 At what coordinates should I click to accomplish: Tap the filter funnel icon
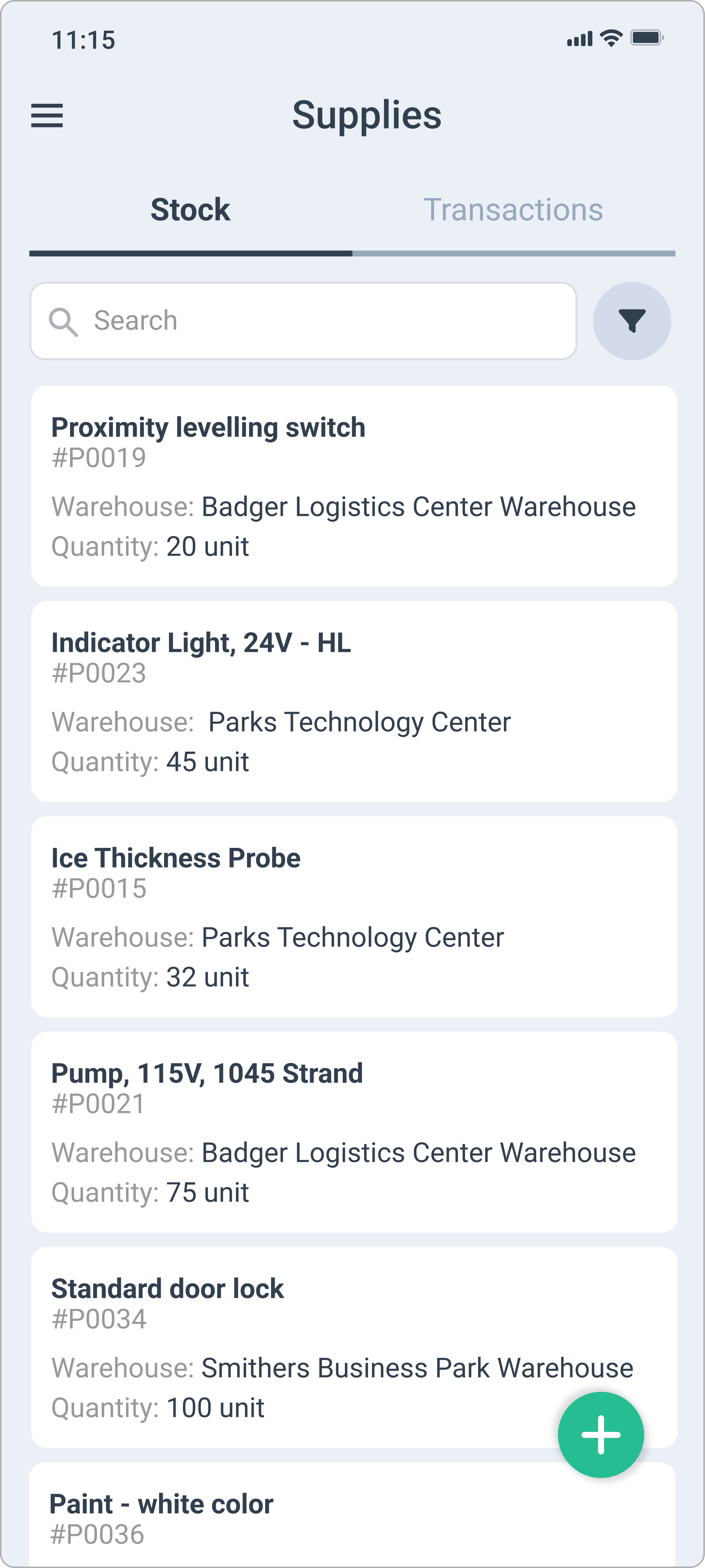tap(631, 321)
